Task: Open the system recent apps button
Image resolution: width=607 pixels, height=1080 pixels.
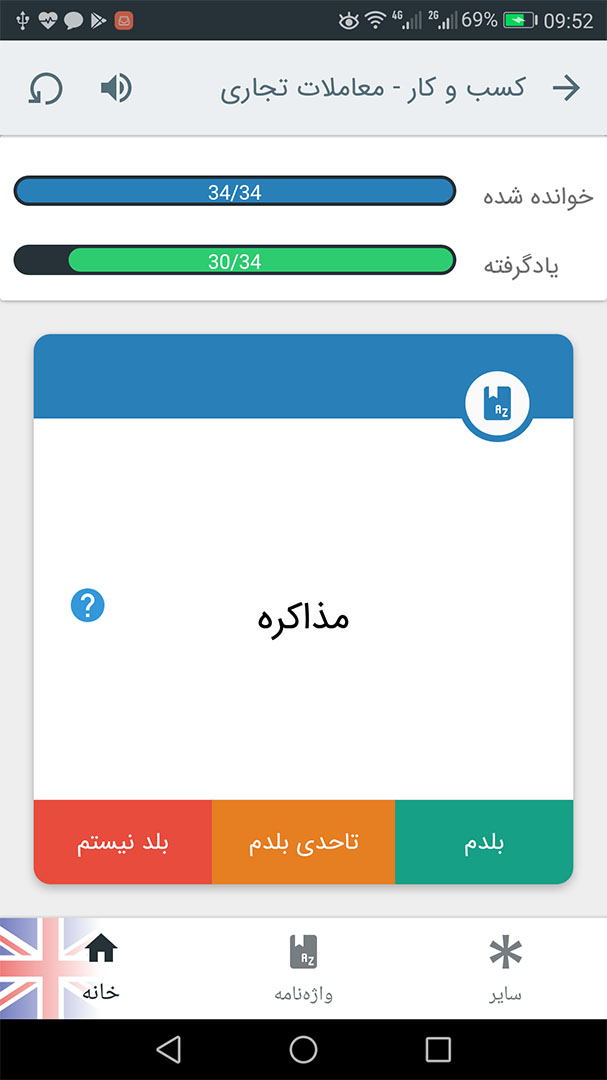Action: point(438,1050)
